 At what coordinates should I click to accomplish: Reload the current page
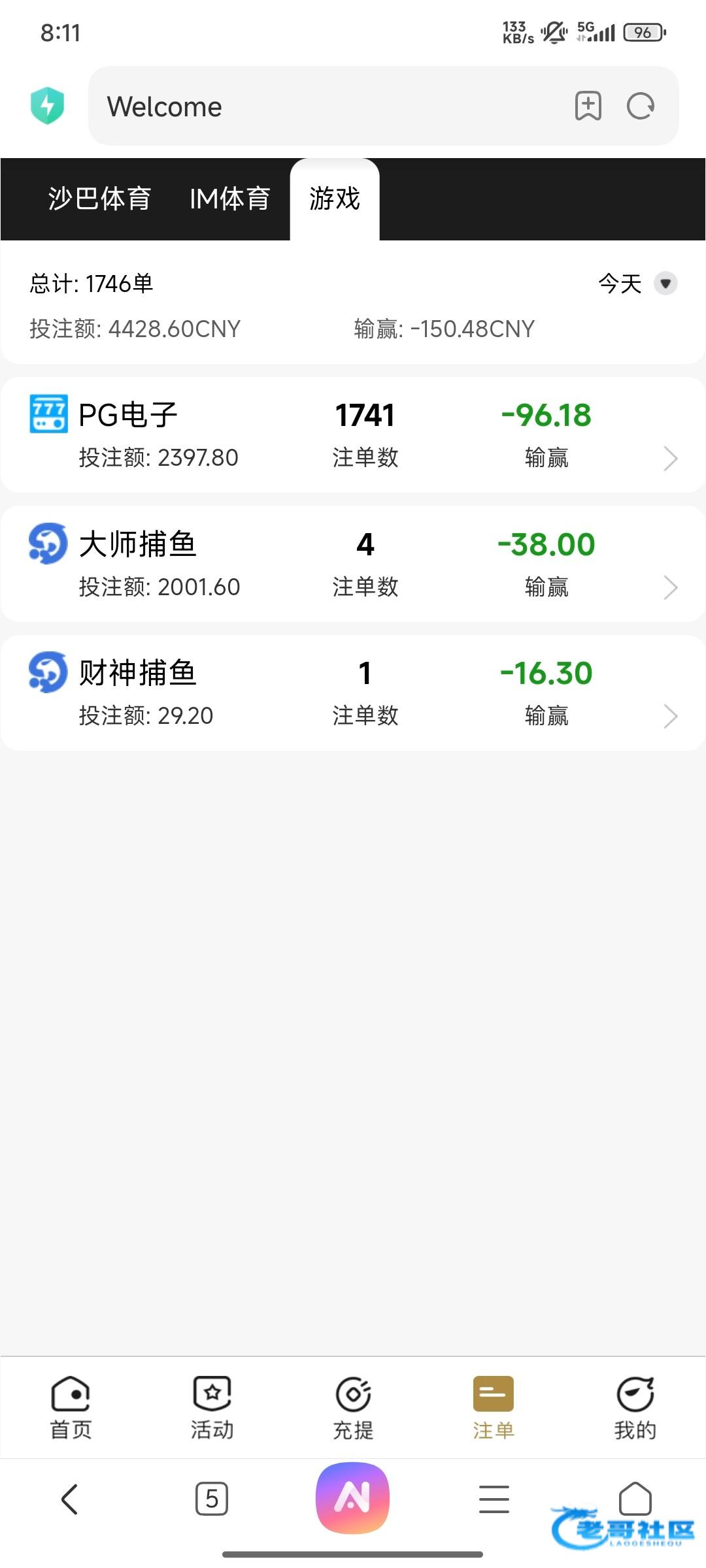[x=640, y=106]
